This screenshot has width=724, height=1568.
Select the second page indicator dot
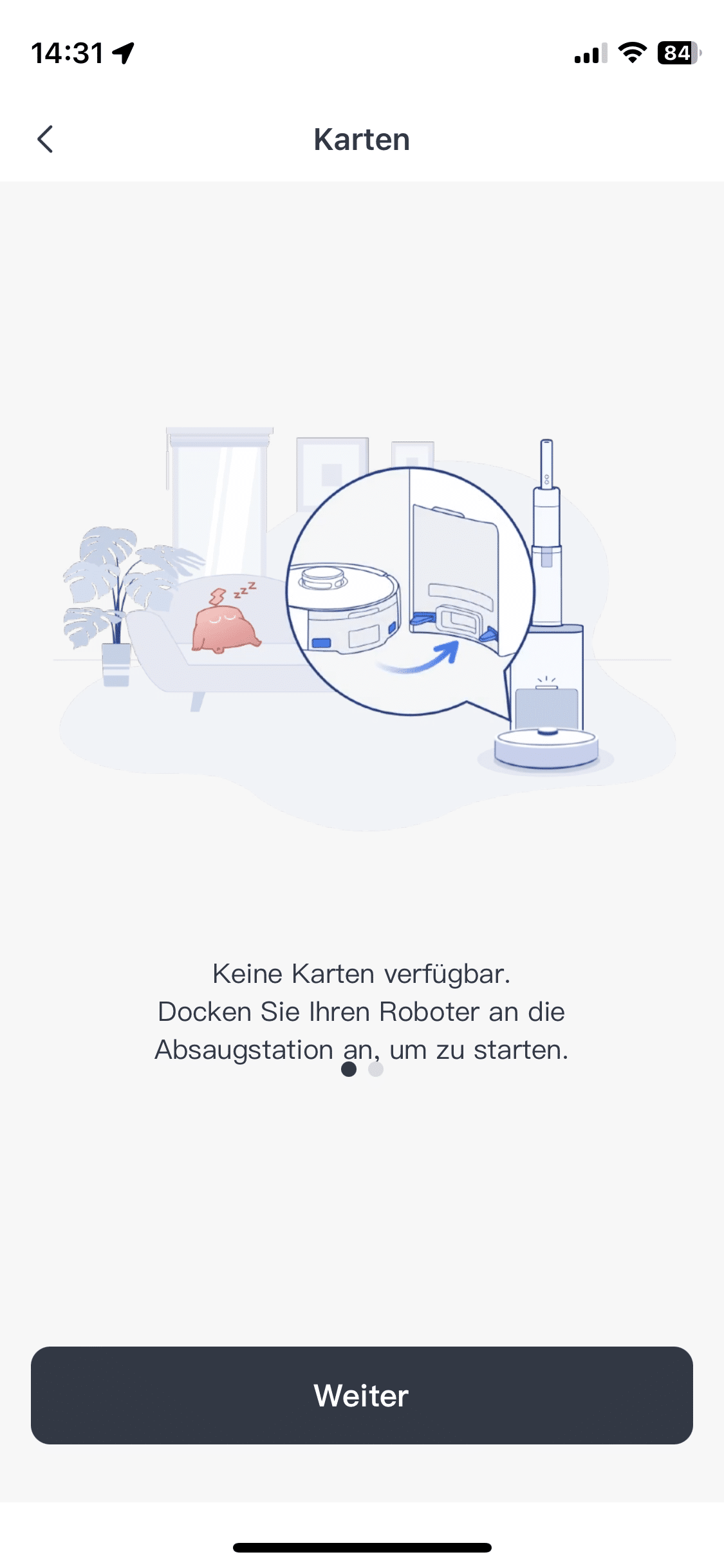pyautogui.click(x=376, y=1069)
